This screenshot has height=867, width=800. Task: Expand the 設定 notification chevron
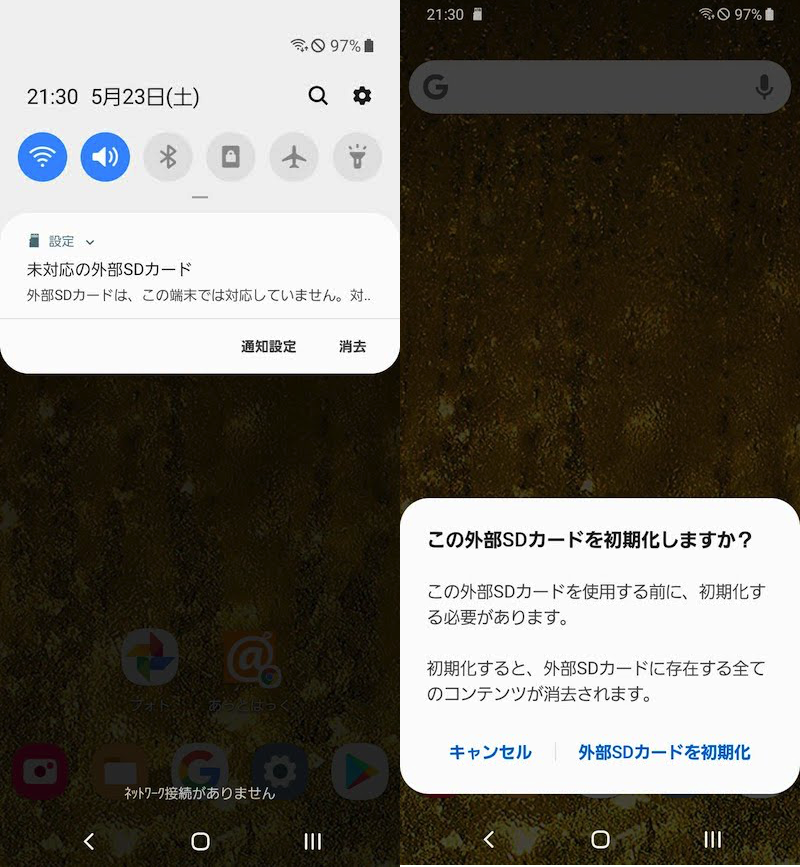coord(90,242)
